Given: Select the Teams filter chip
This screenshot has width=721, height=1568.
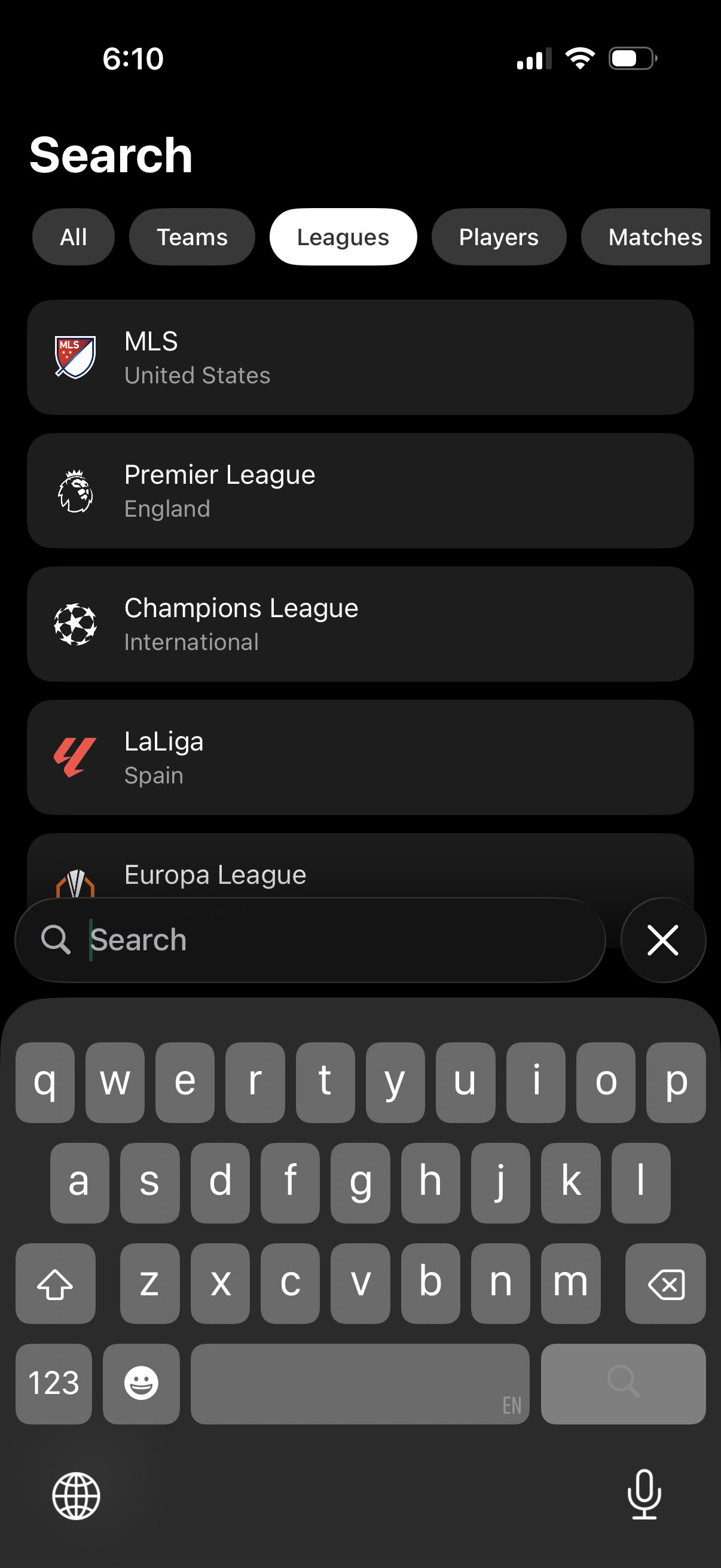Looking at the screenshot, I should (192, 237).
